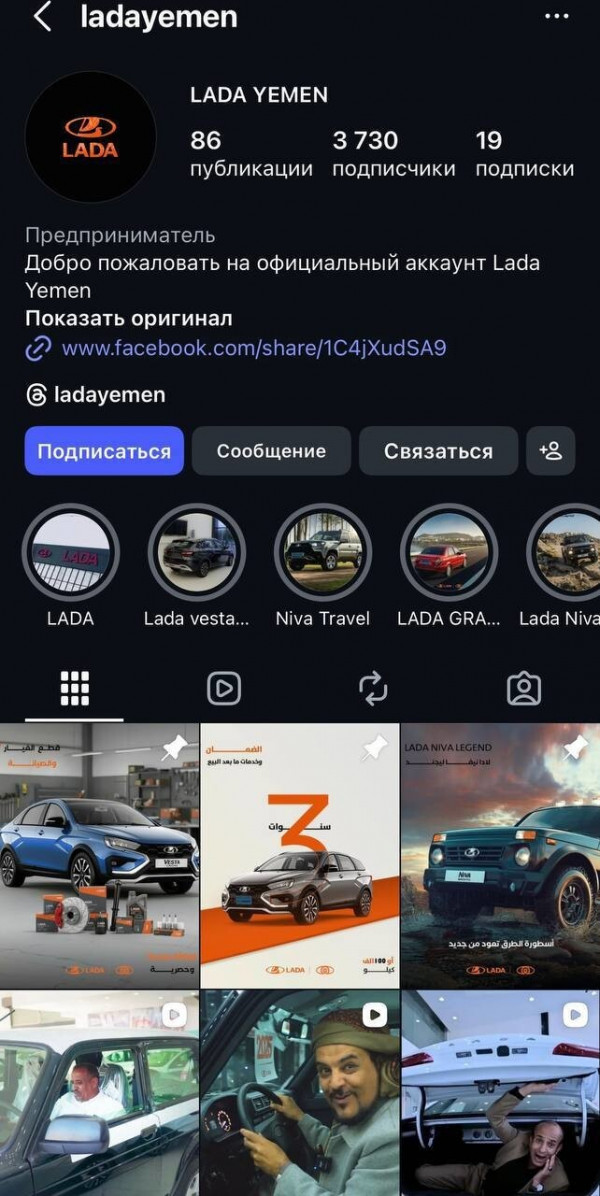Open the LADA story highlight
600x1196 pixels.
pyautogui.click(x=70, y=553)
